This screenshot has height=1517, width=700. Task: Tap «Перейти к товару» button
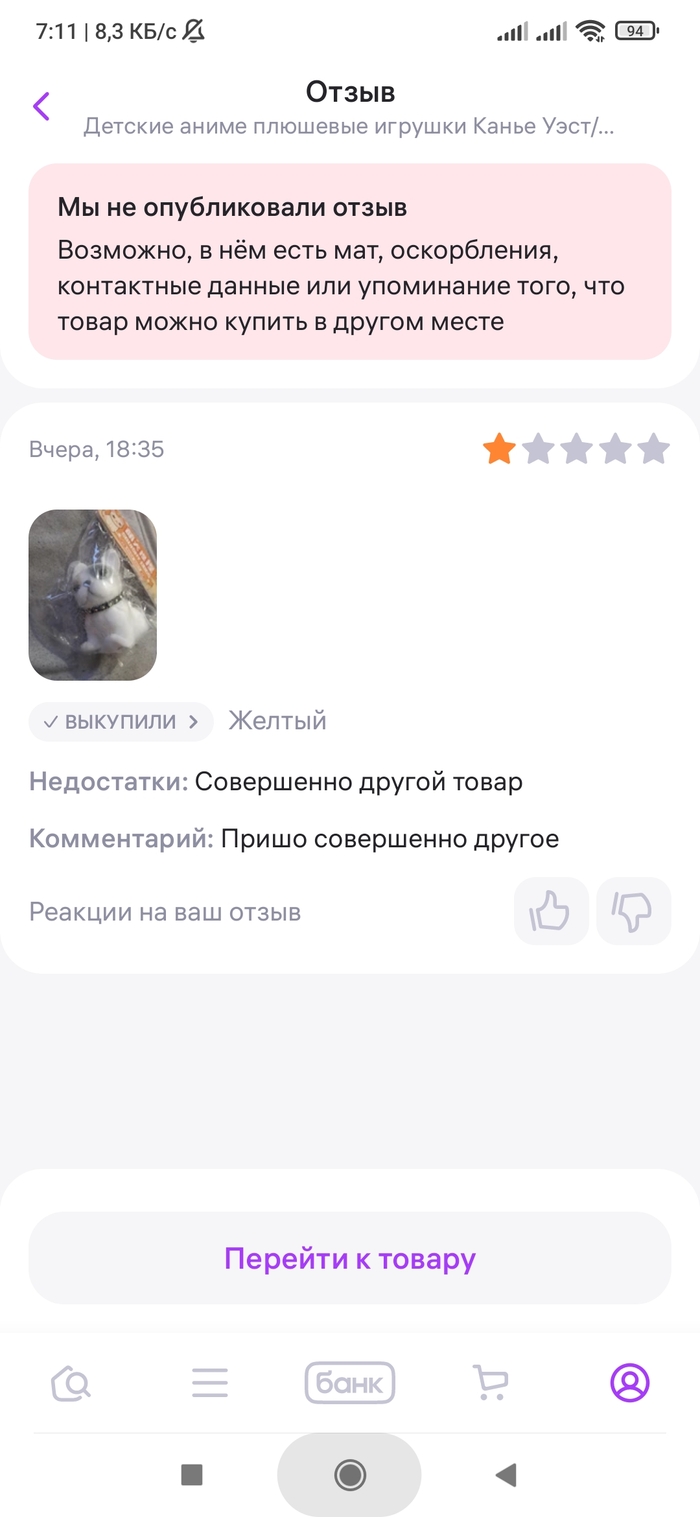(349, 1258)
